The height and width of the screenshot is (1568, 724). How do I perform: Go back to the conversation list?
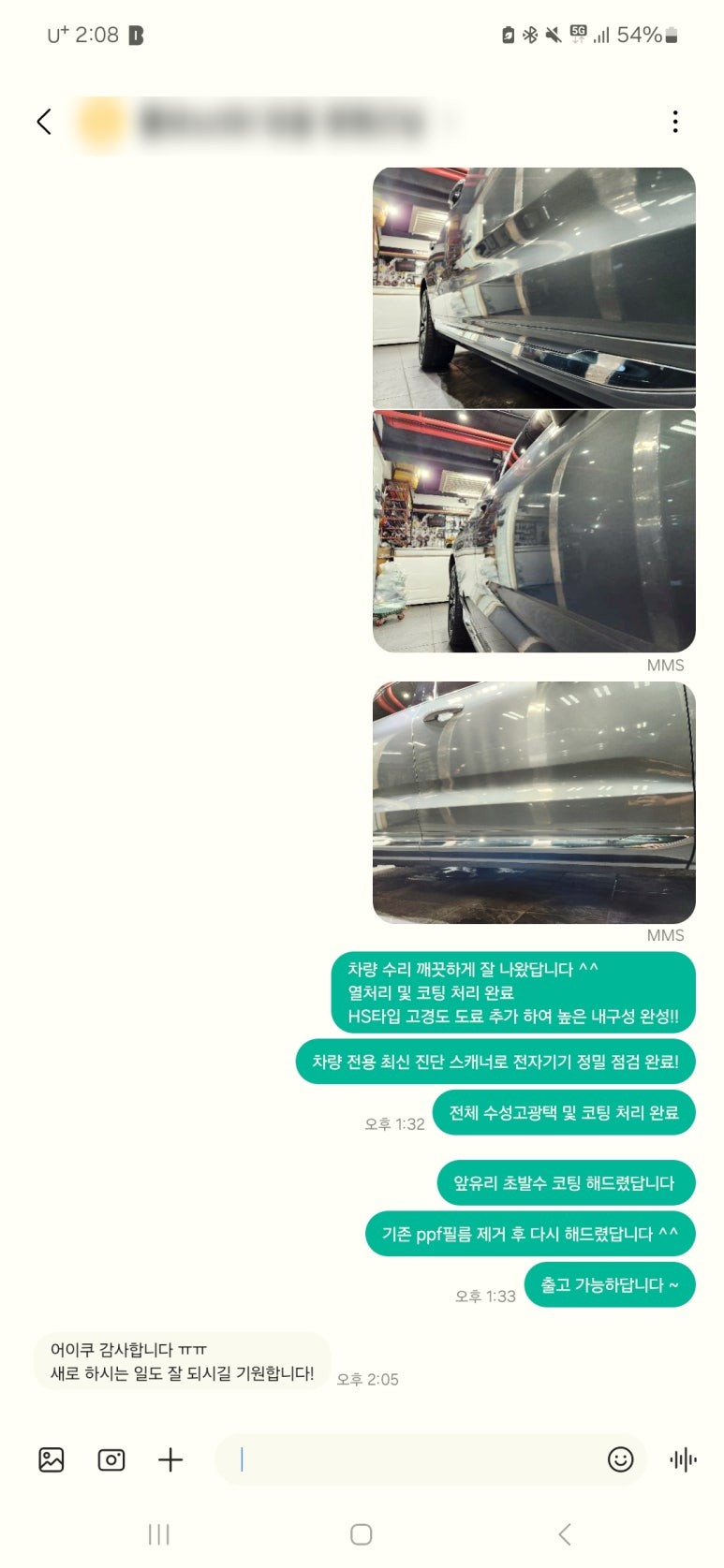pos(44,122)
